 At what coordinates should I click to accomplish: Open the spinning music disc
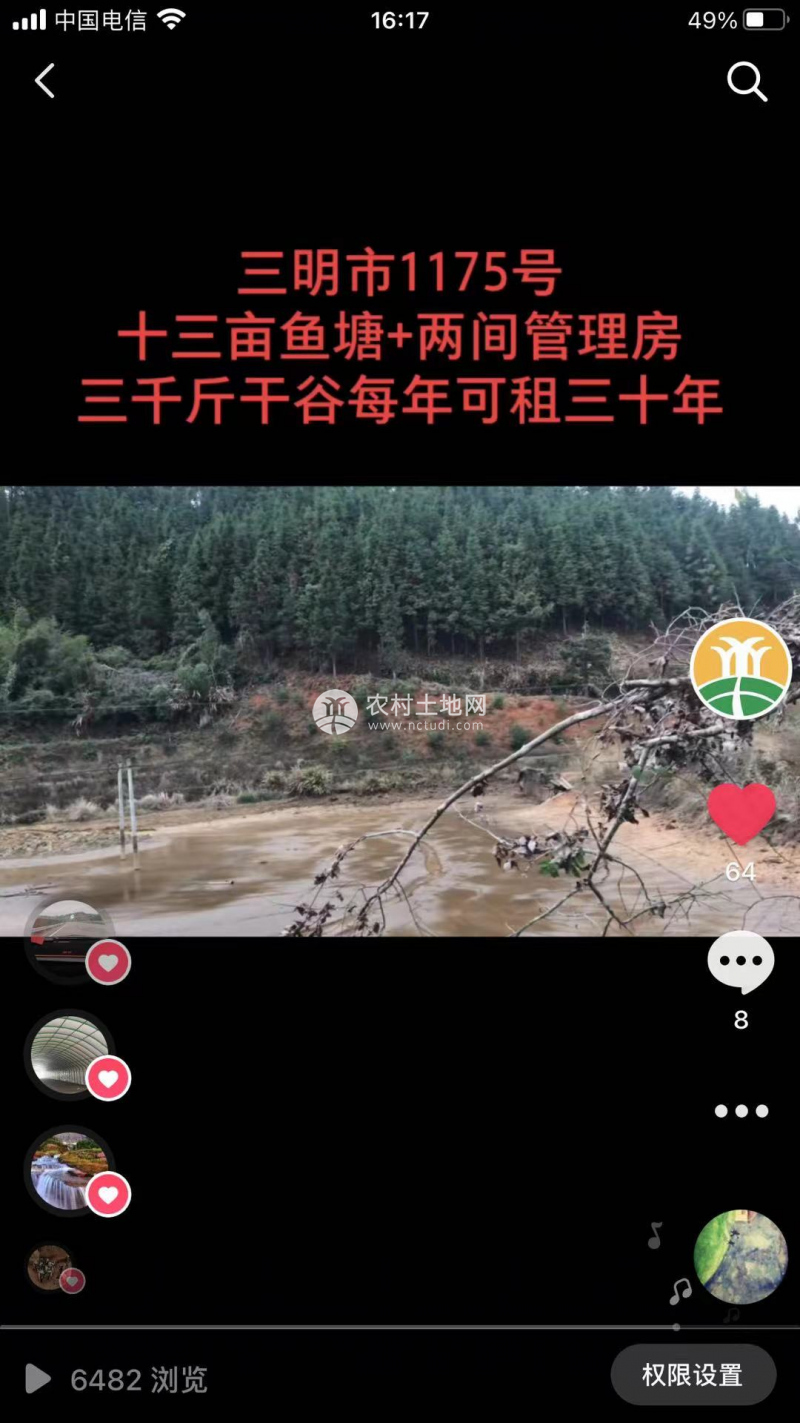(741, 1257)
